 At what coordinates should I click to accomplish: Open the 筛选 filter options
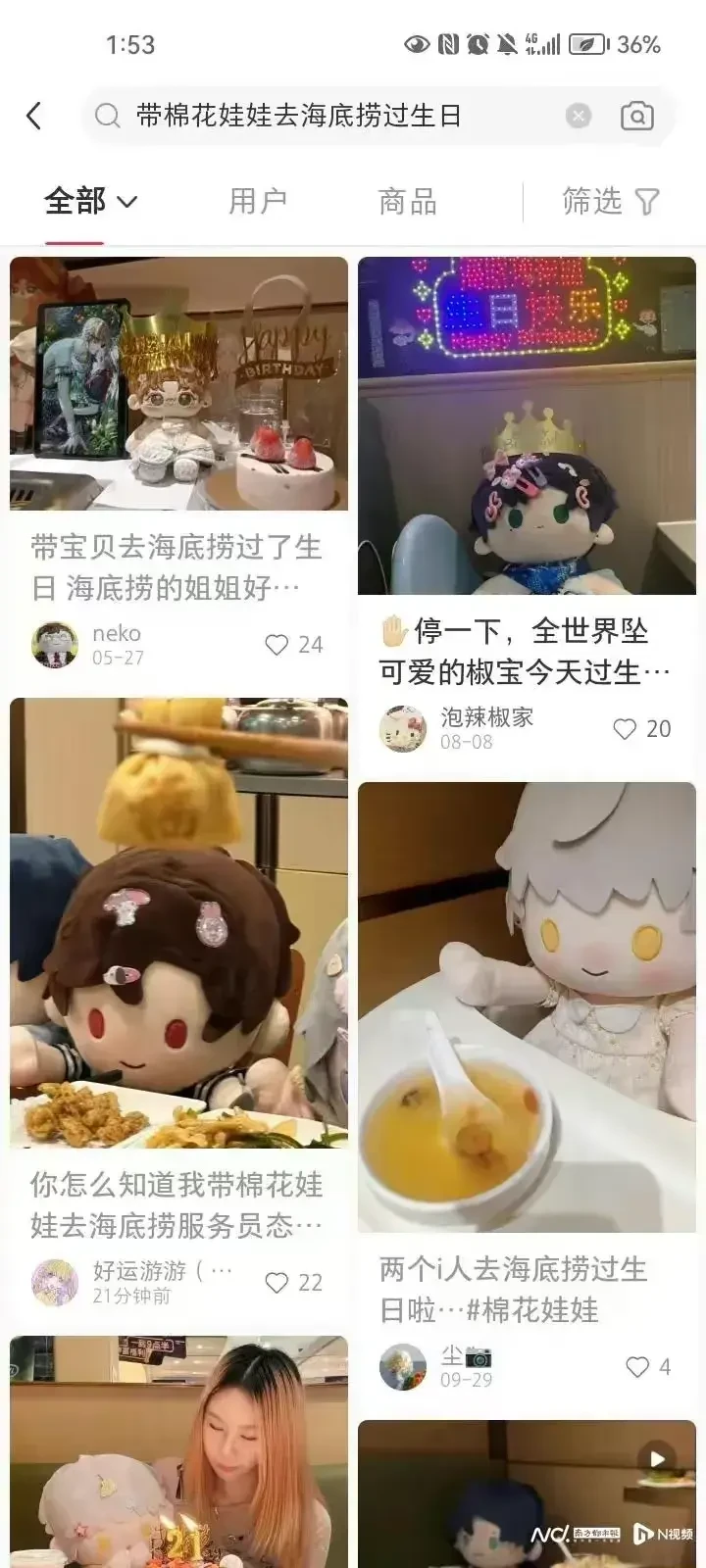click(610, 202)
